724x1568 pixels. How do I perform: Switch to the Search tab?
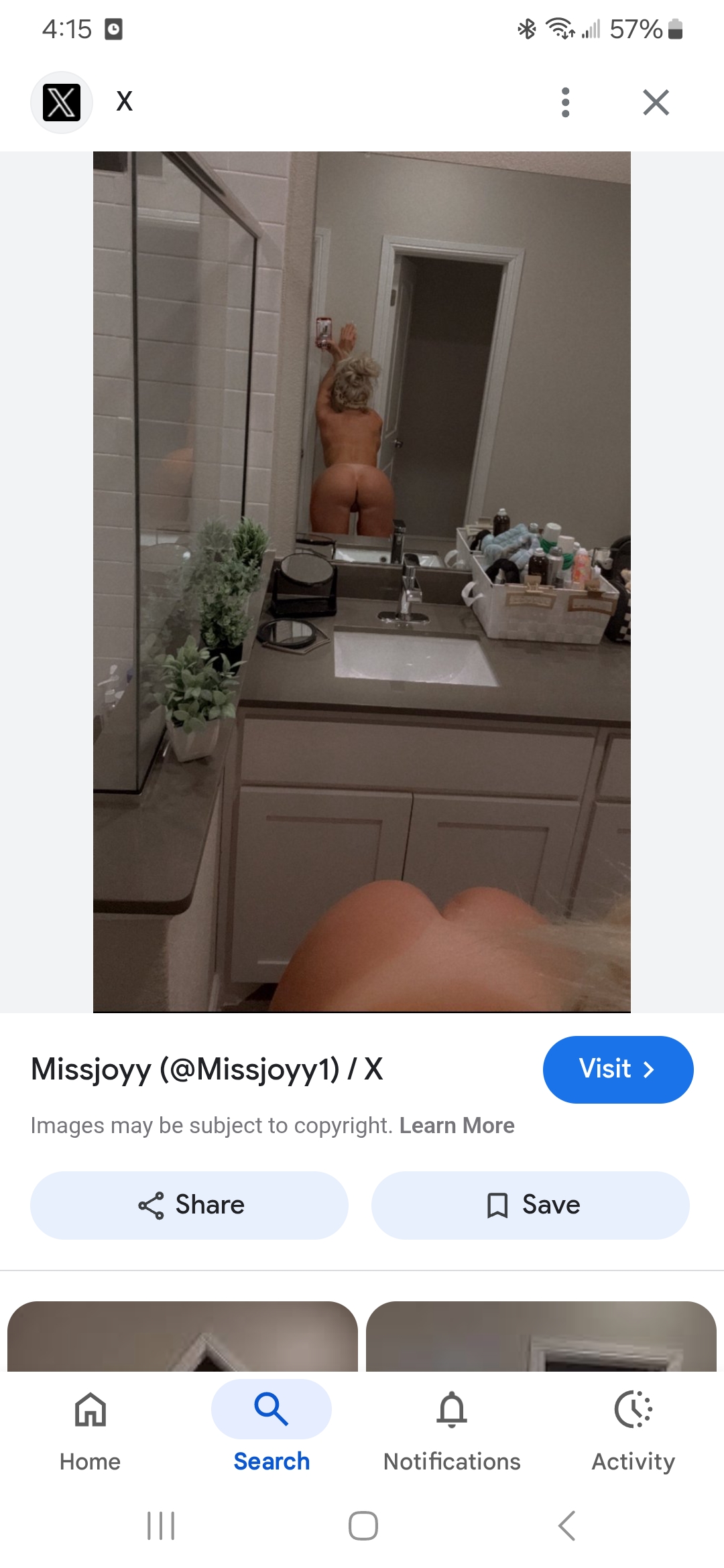pos(271,1428)
